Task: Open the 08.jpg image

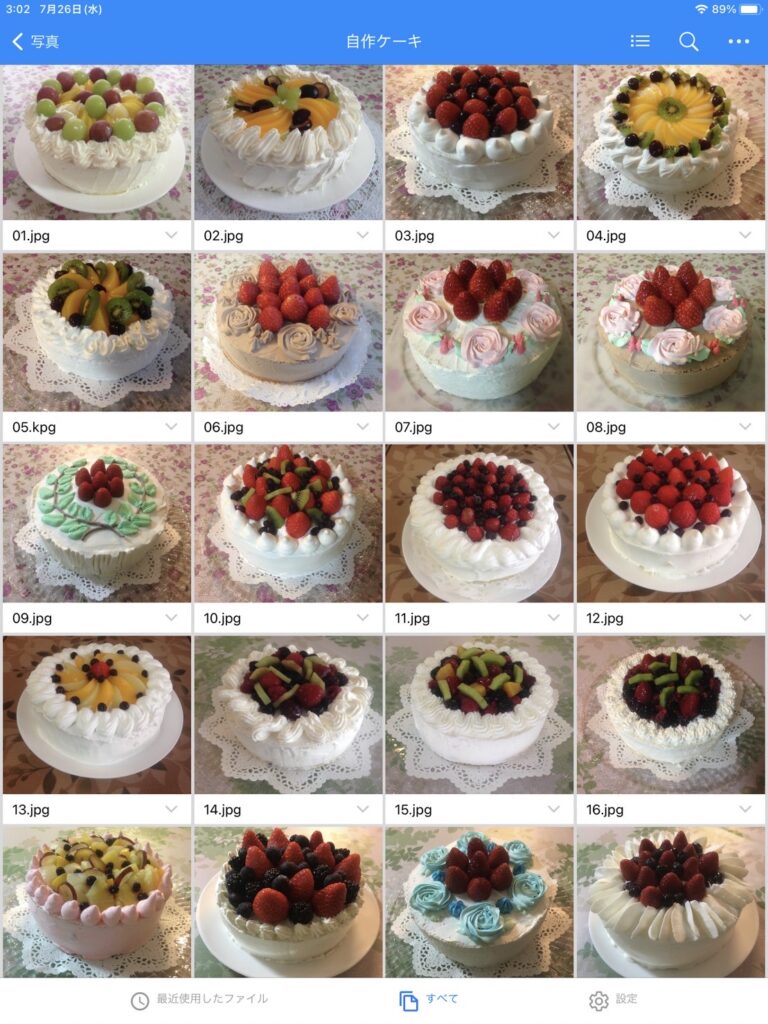Action: (671, 332)
